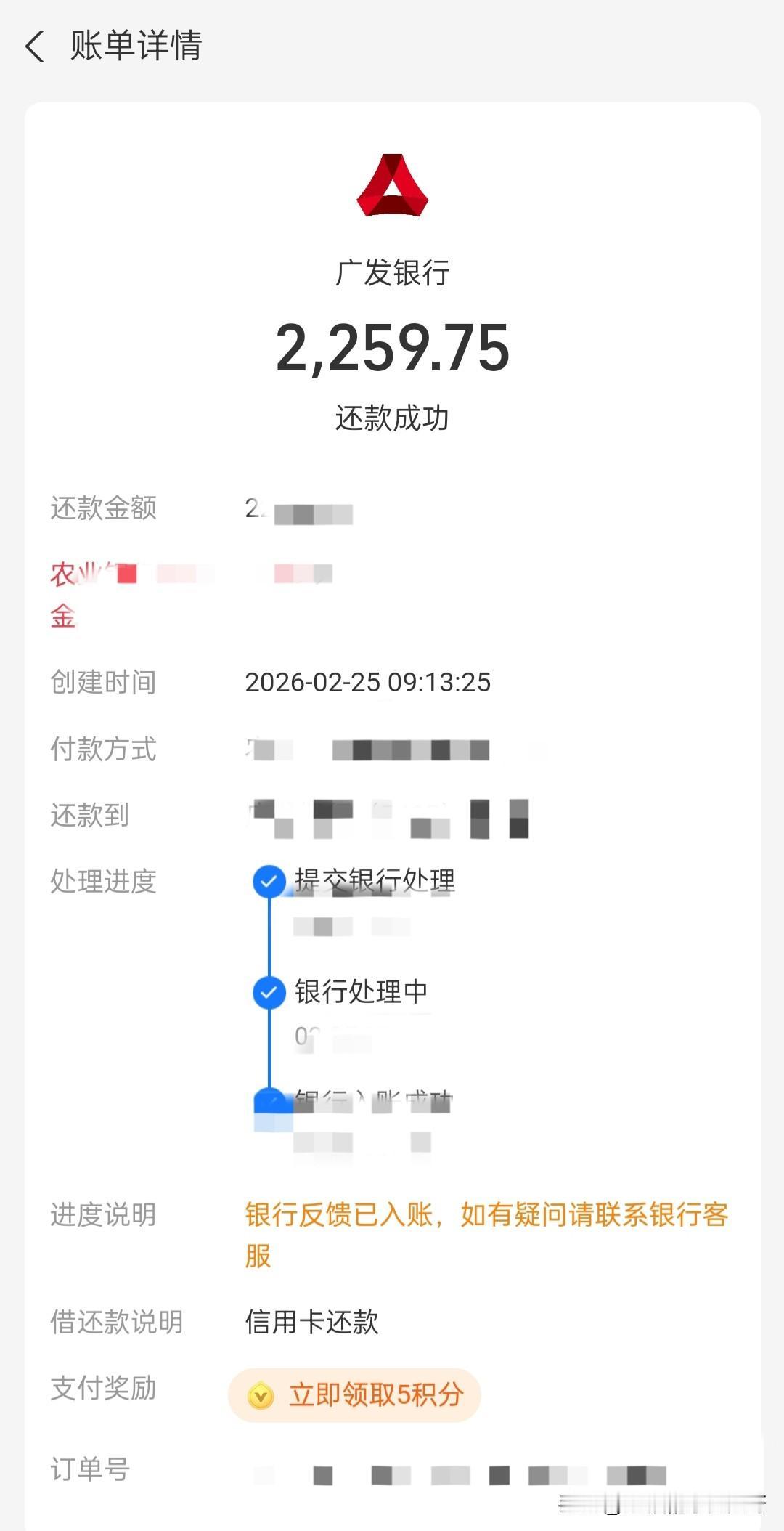Click blue checkmark beside 银行处理中
The height and width of the screenshot is (1531, 784).
click(269, 992)
